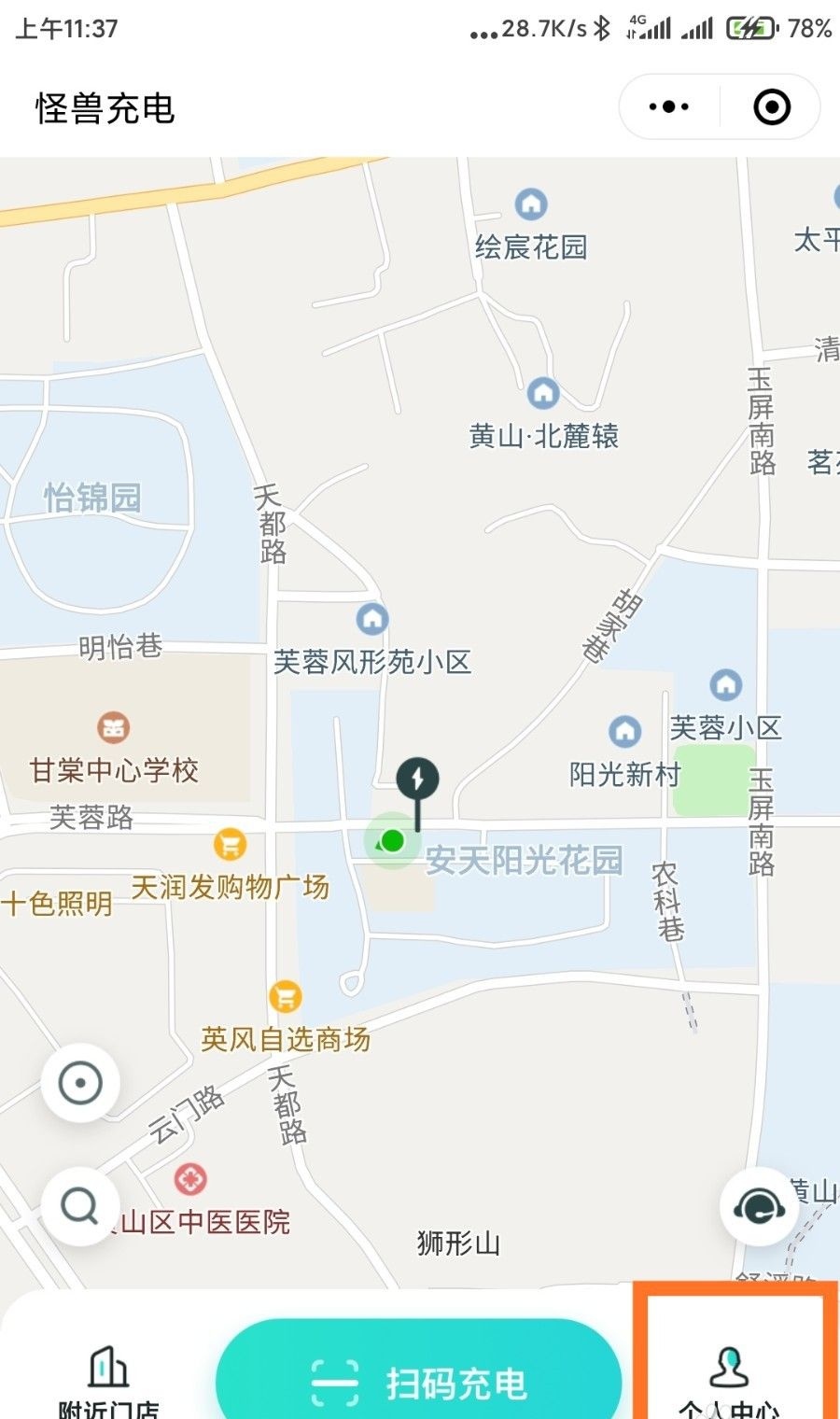The width and height of the screenshot is (840, 1419).
Task: Open the mini program three-dot menu
Action: (x=669, y=107)
